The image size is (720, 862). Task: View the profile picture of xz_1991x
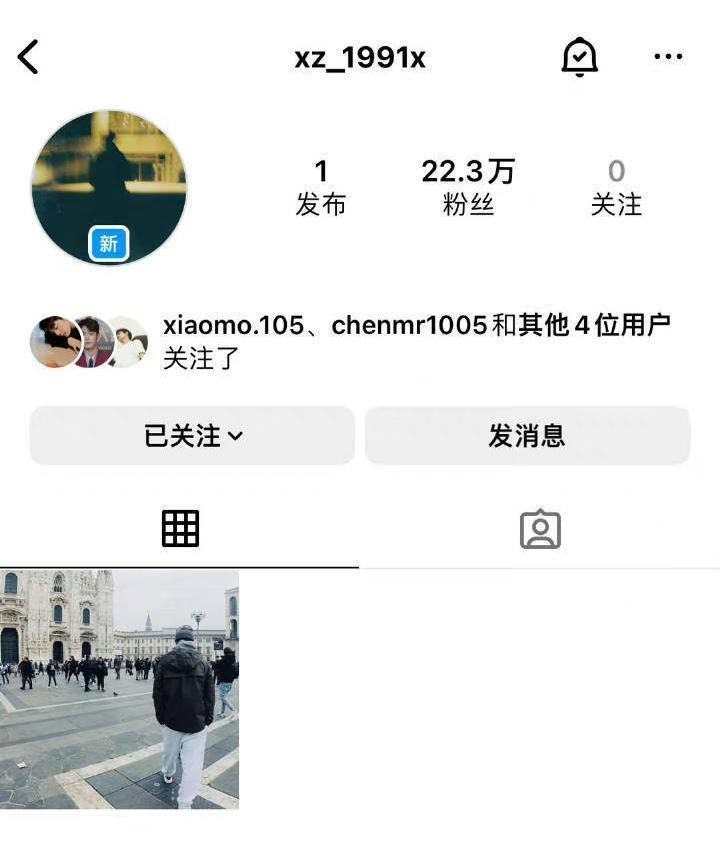point(109,188)
